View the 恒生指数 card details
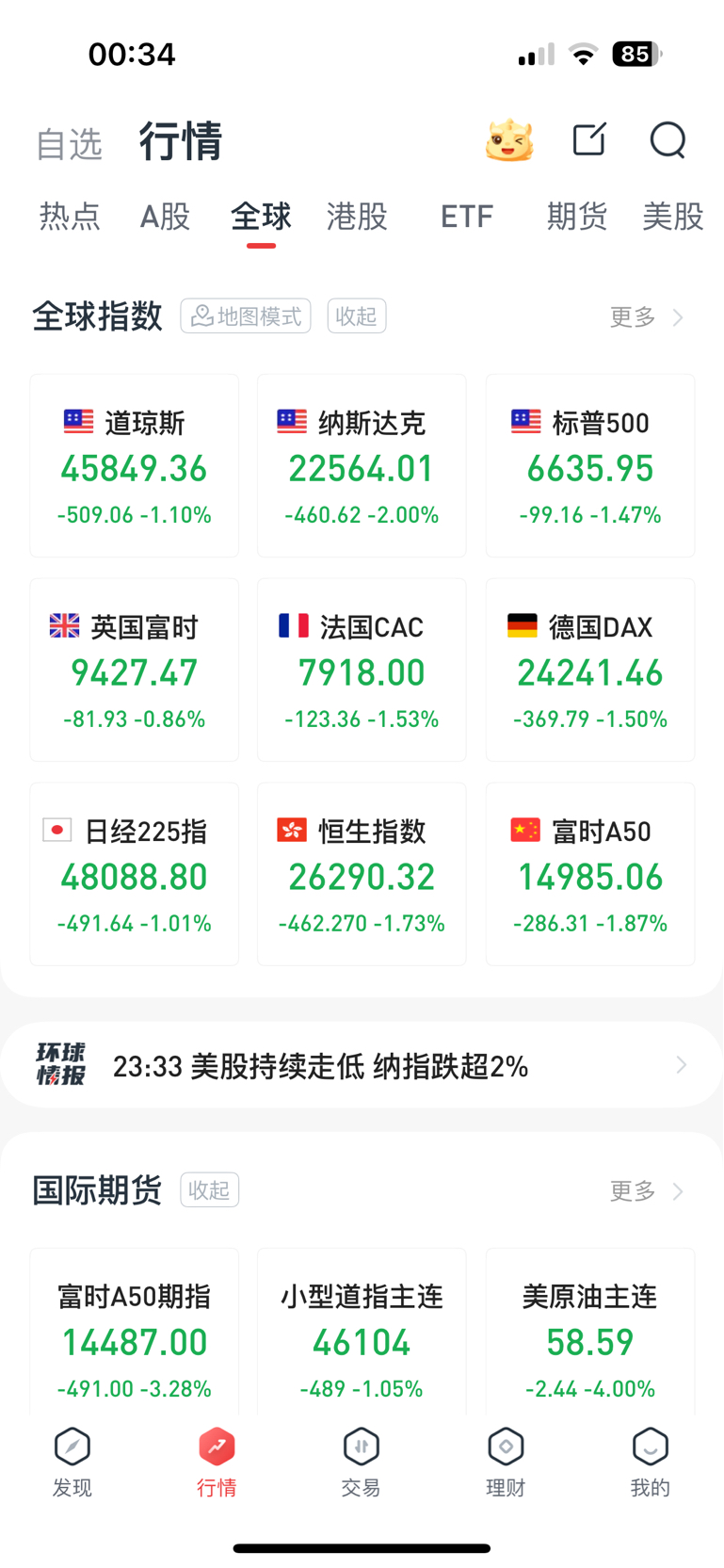 click(x=362, y=874)
